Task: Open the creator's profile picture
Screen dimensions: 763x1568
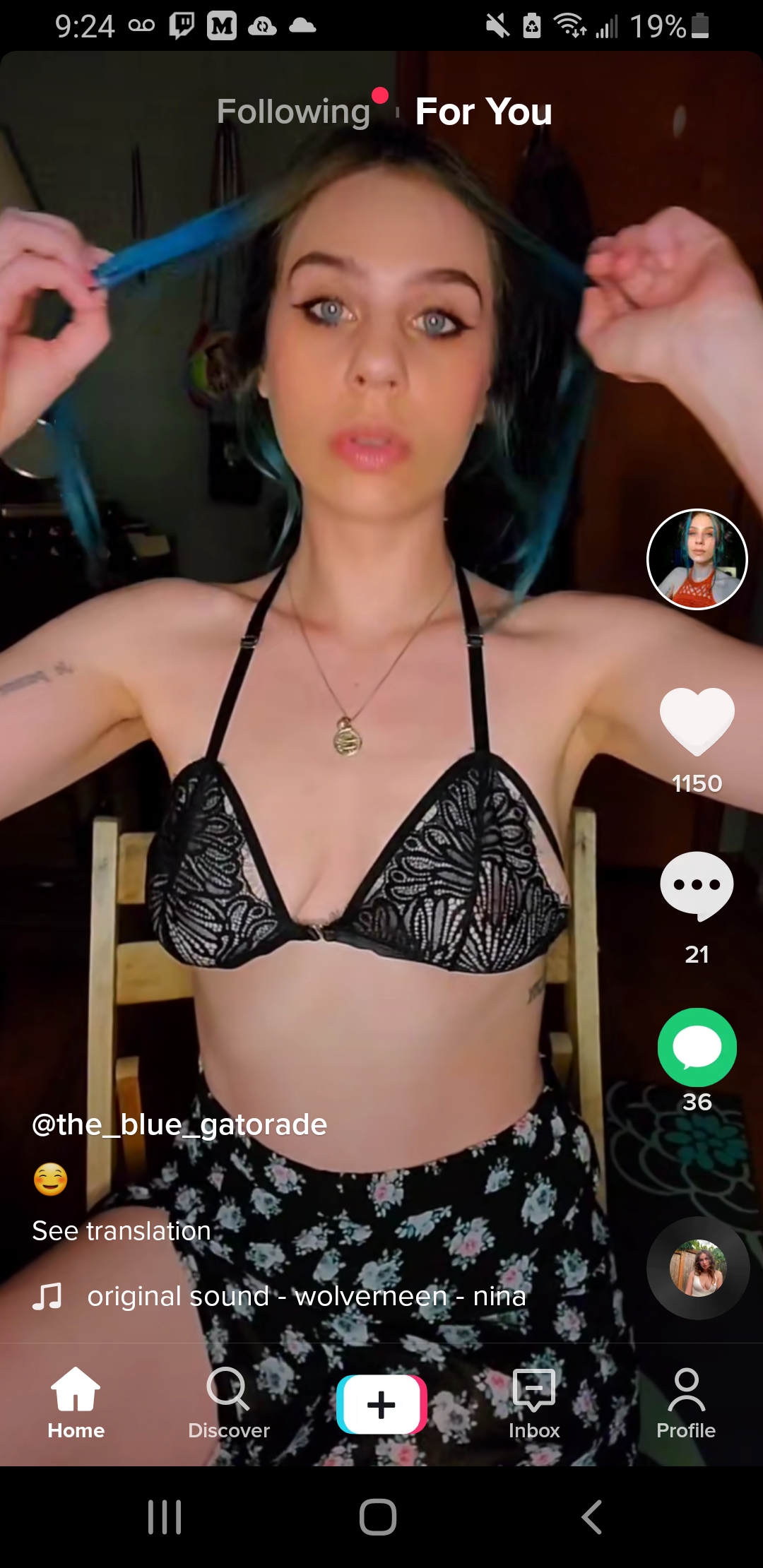Action: (697, 559)
